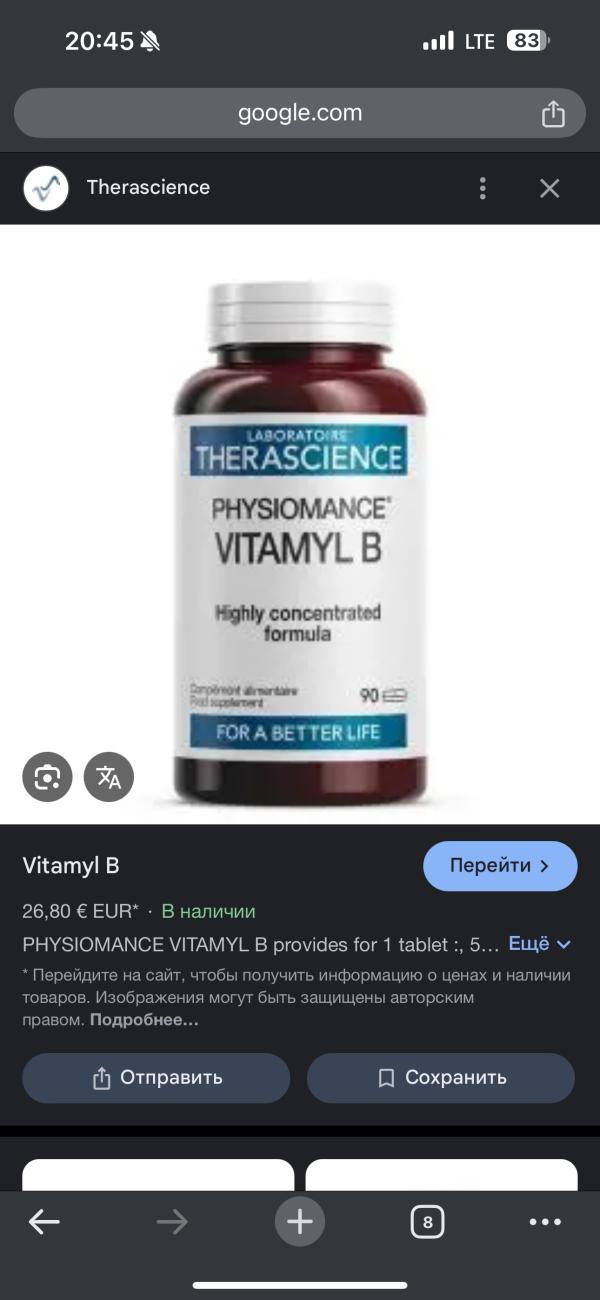Open the Подробнее link

(x=144, y=1020)
